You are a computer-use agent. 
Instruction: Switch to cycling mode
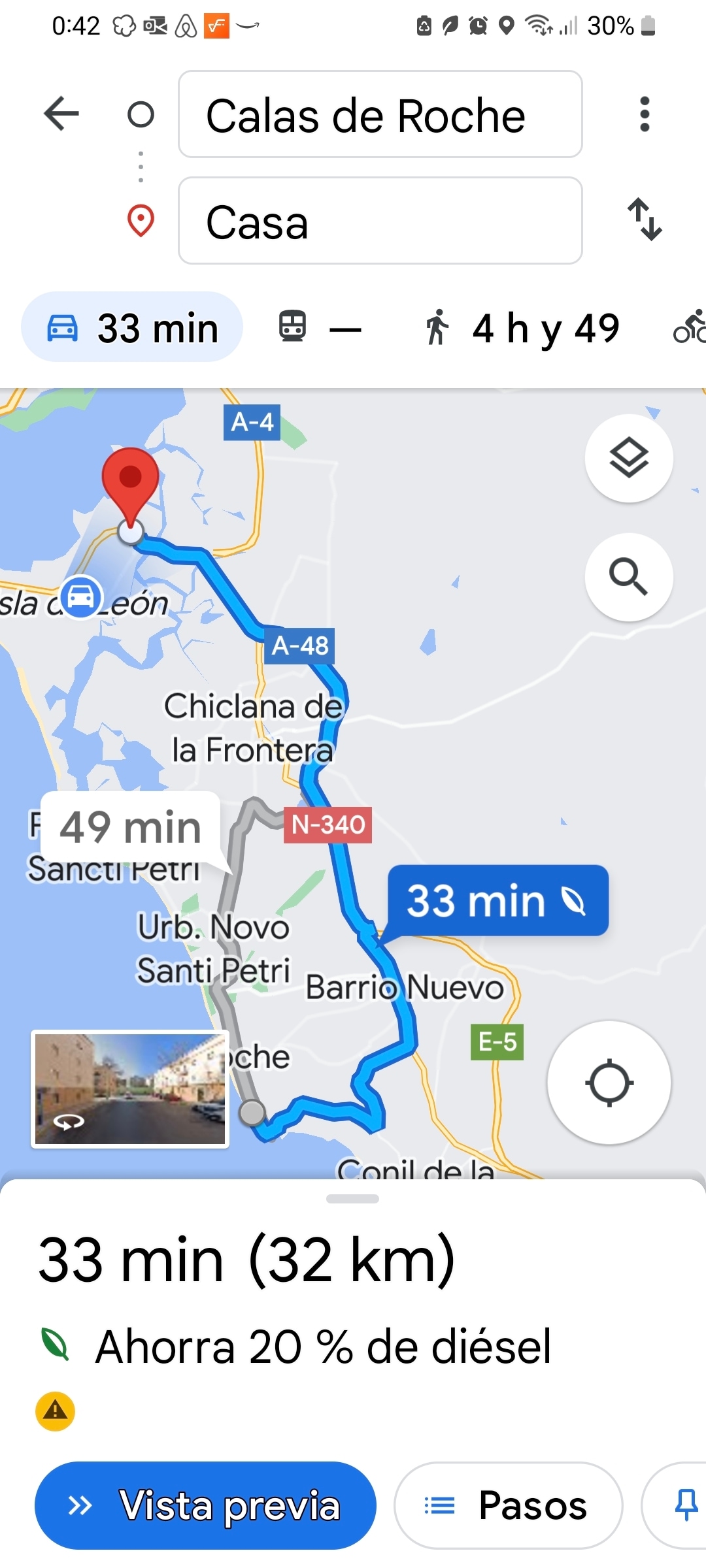tap(689, 327)
